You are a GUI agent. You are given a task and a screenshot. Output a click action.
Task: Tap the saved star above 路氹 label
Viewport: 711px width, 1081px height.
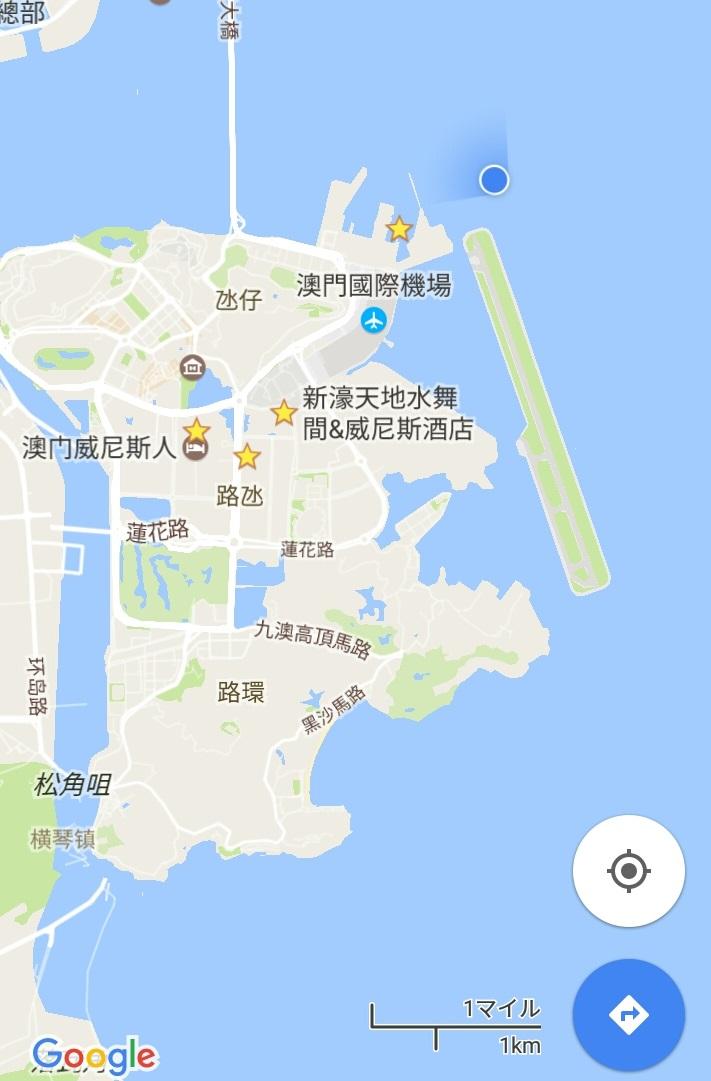247,457
